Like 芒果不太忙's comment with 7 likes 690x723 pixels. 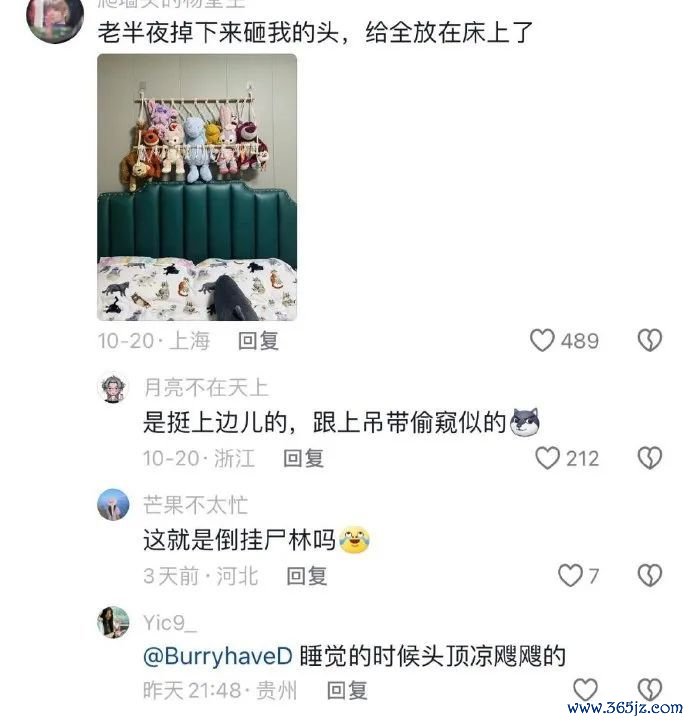click(x=569, y=575)
